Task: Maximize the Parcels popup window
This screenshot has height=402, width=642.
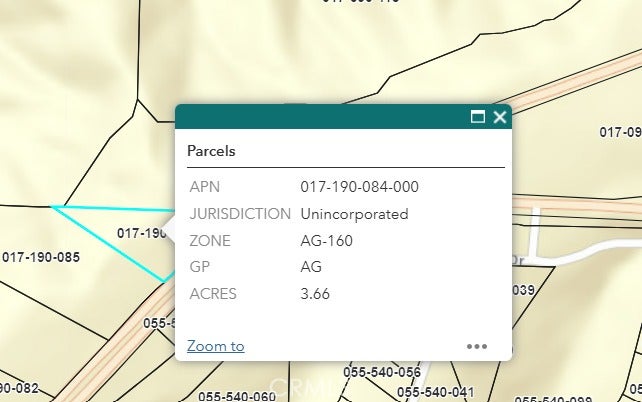Action: [x=478, y=117]
